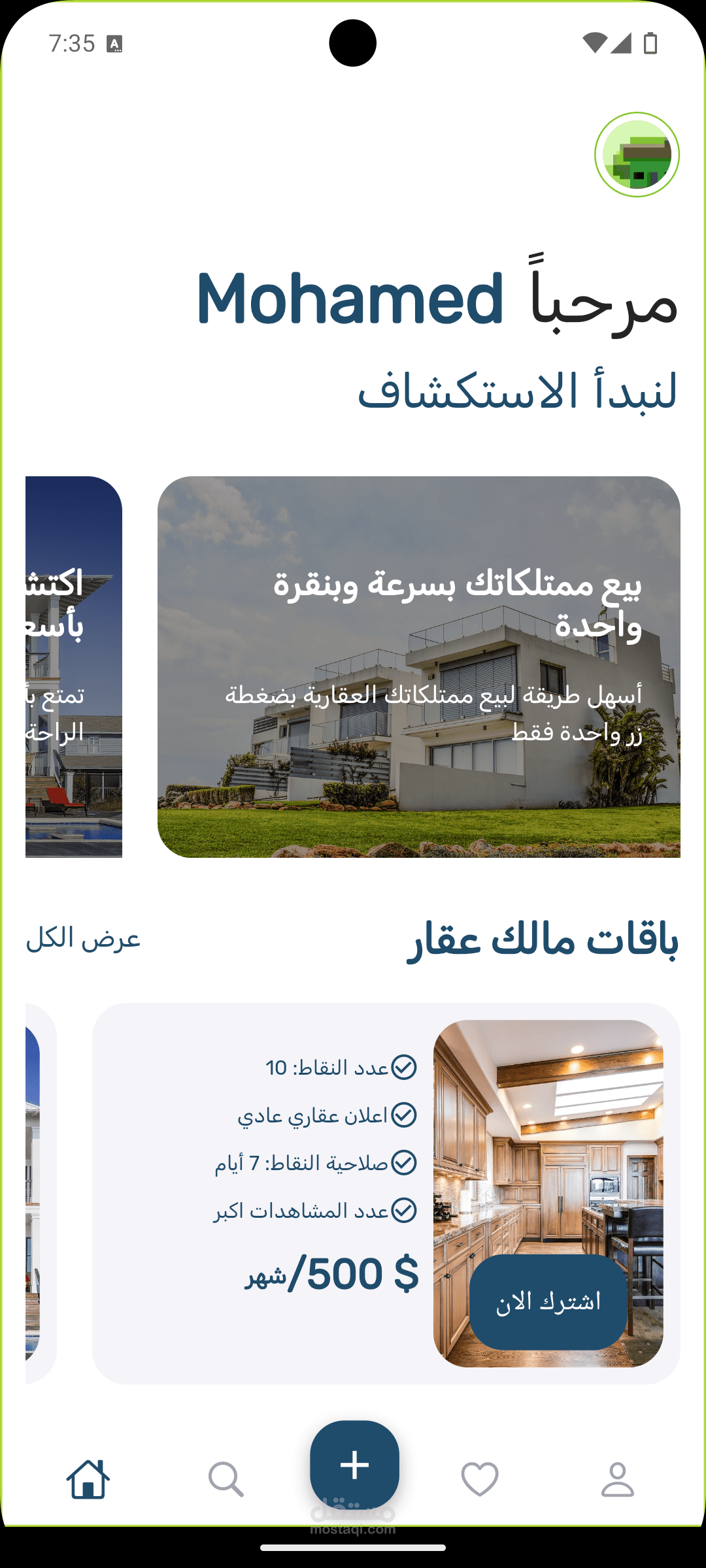Screen dimensions: 706x1568
Task: Open the sell your properties banner
Action: 419,667
